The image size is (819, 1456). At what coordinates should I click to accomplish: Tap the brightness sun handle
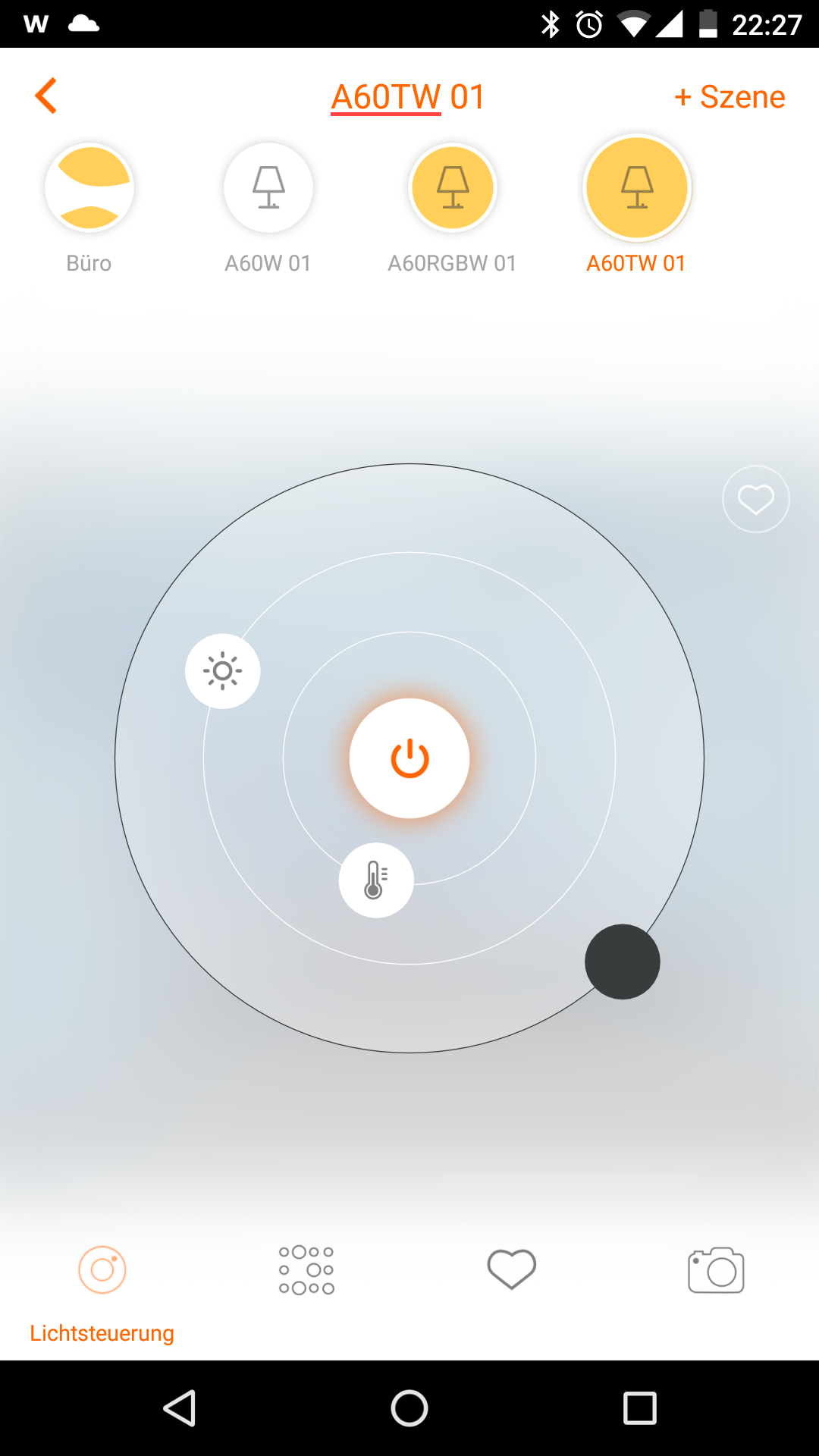[223, 671]
